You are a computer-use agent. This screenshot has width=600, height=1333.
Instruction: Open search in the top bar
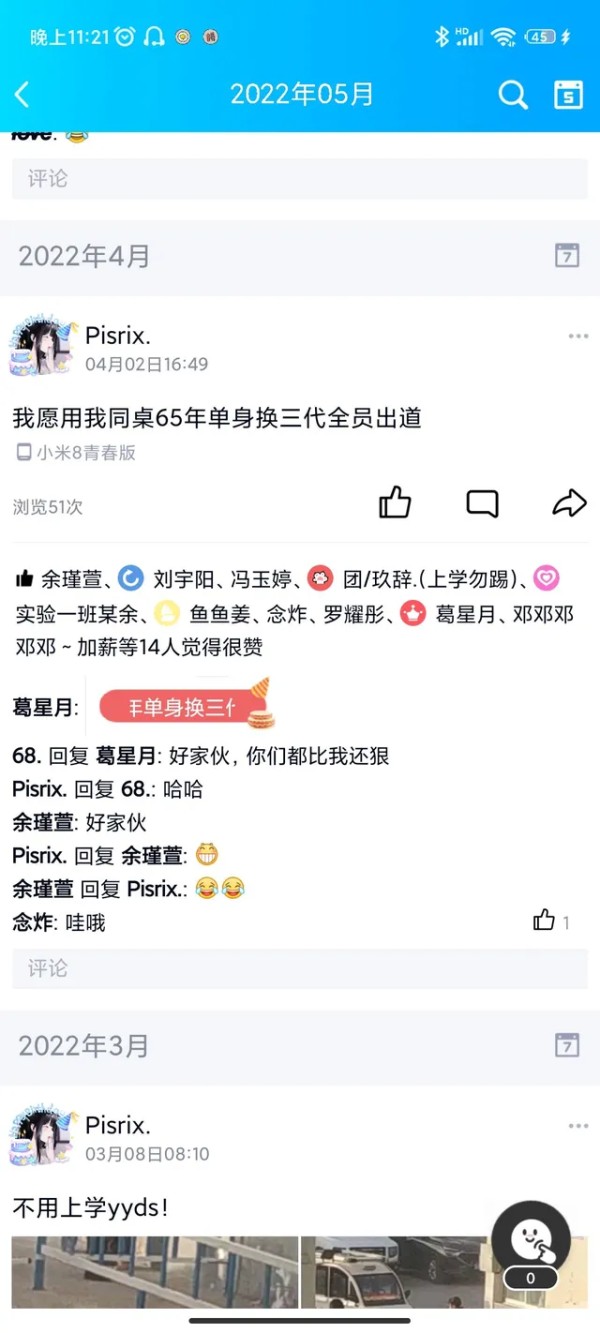coord(513,95)
